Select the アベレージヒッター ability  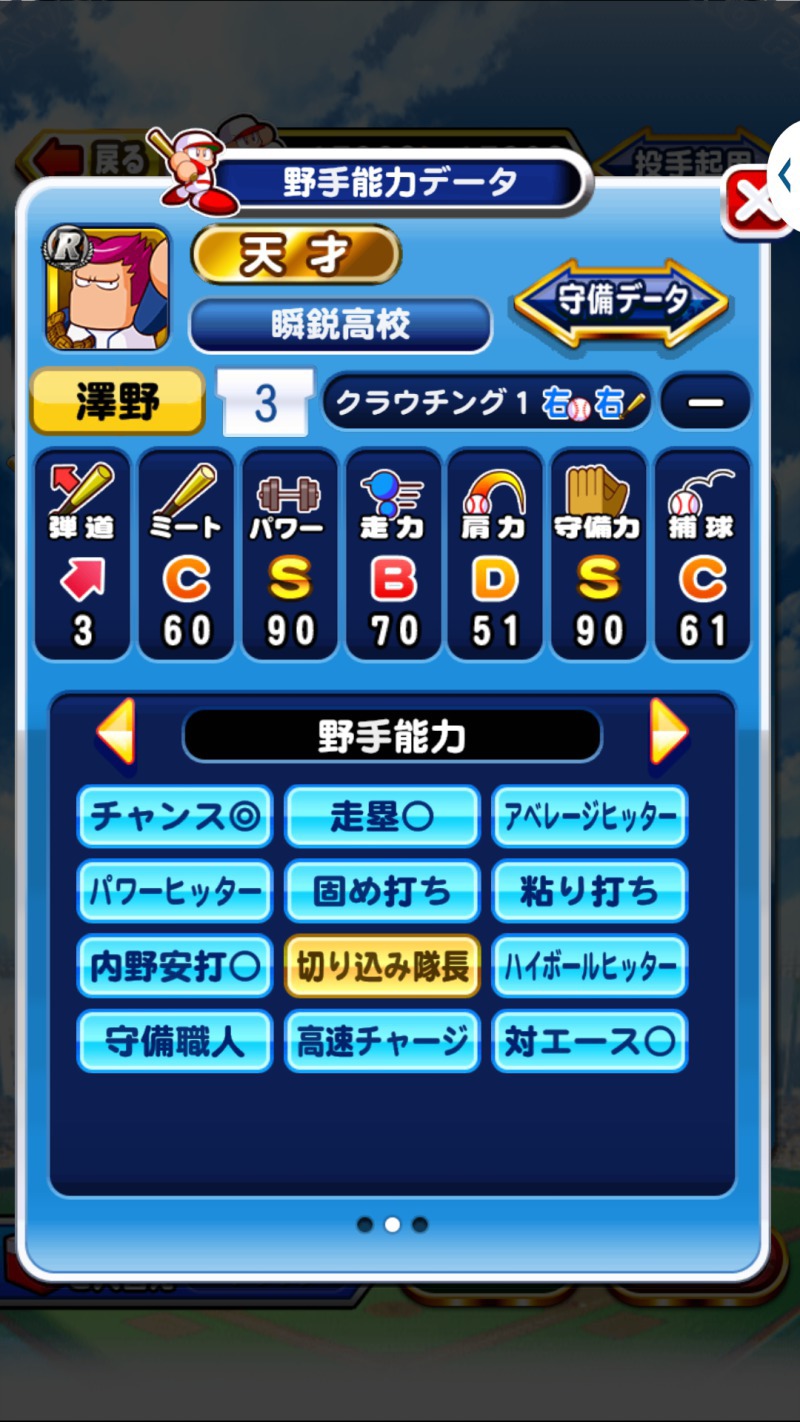pos(590,817)
